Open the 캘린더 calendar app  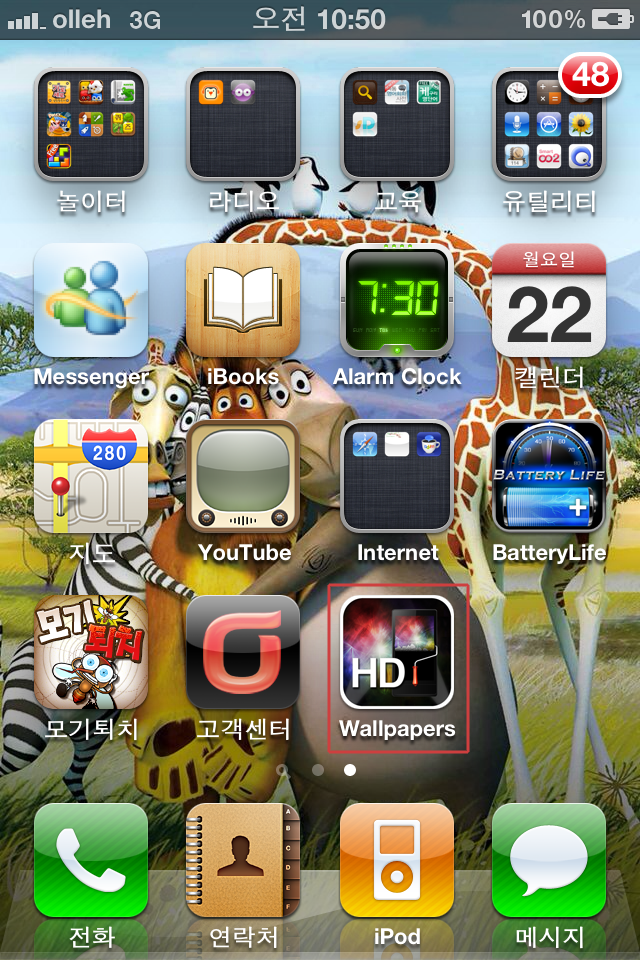click(x=548, y=300)
